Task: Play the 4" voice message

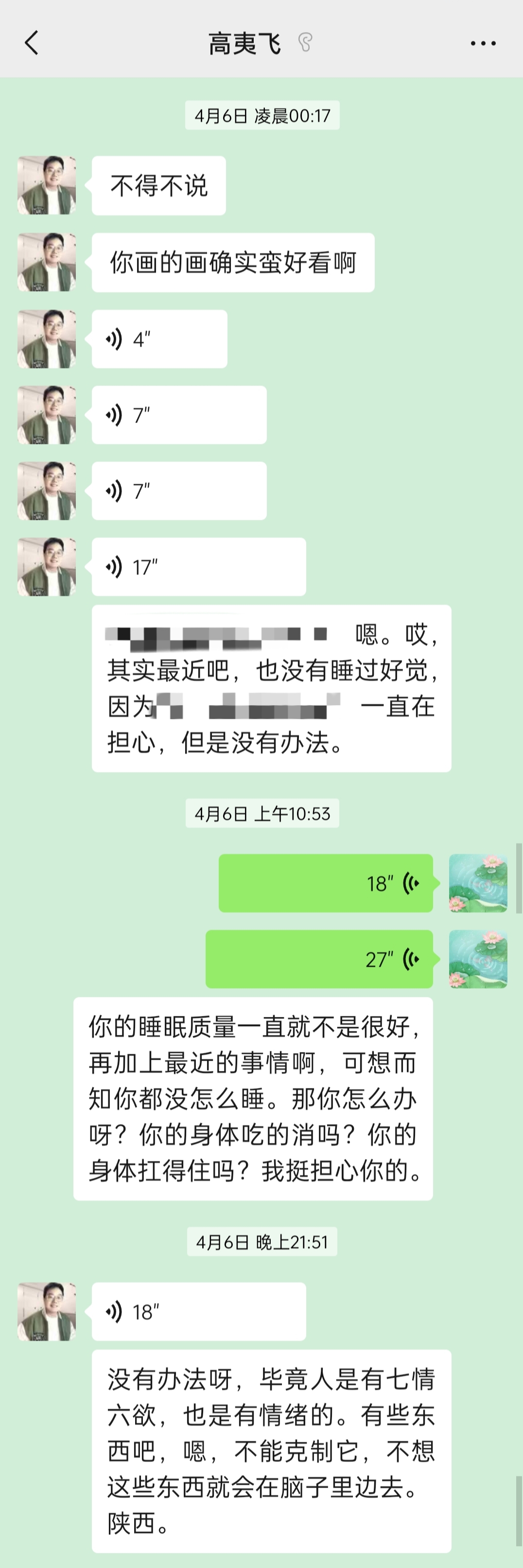Action: (159, 339)
